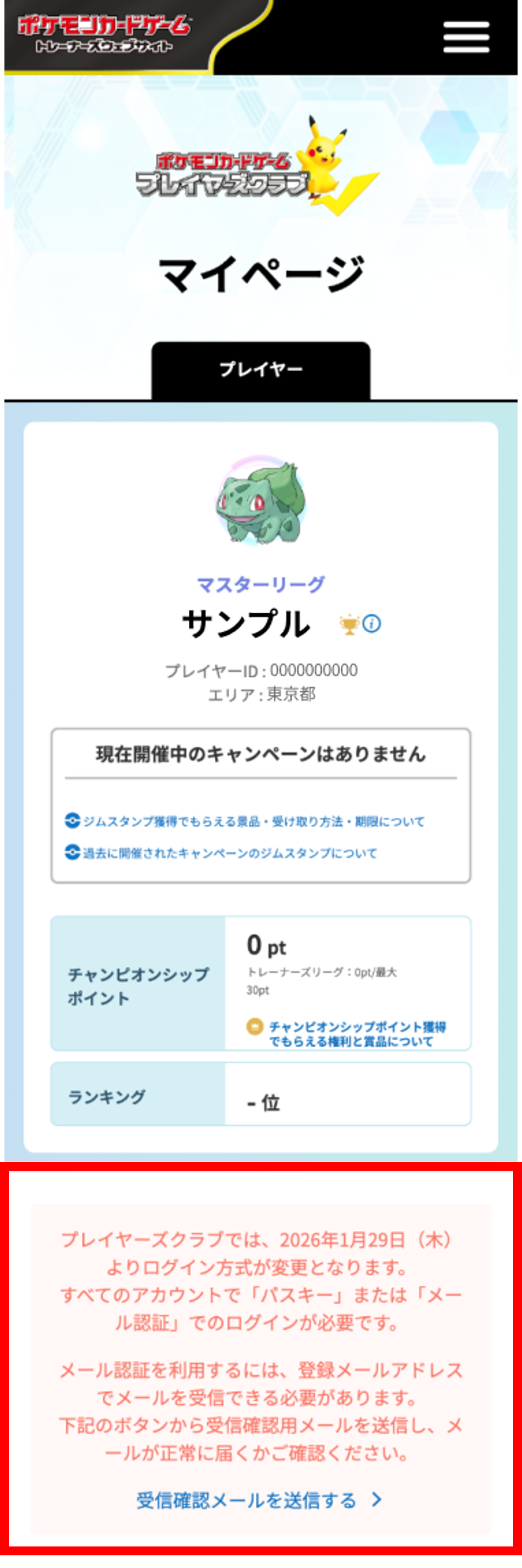Tap the ポケモンカードゲーム トレーナーズウェブサイト header logo
The height and width of the screenshot is (1568, 522).
[105, 35]
